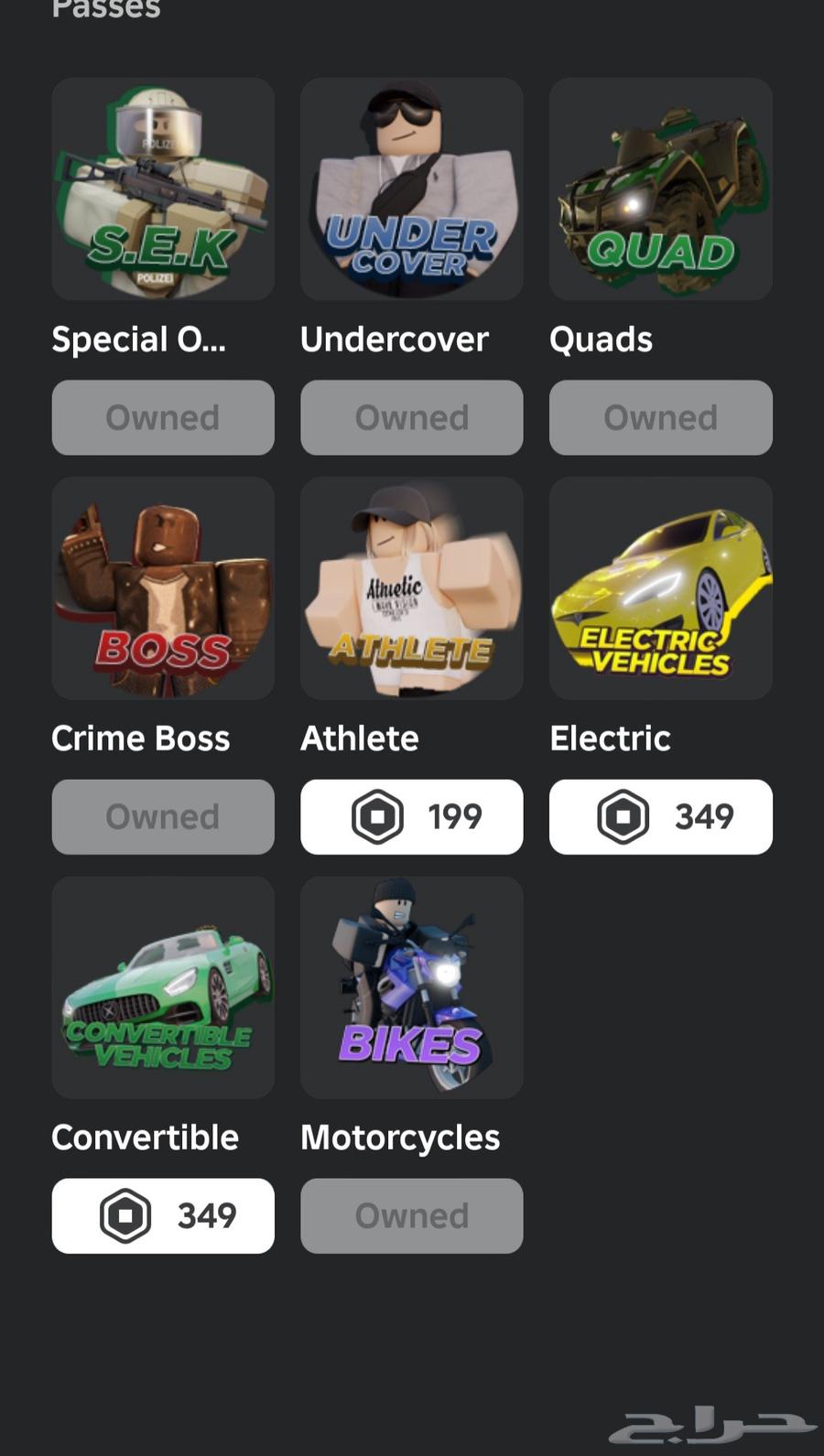Buy the Athlete pass for 199 Robux
The image size is (824, 1456).
click(x=412, y=816)
